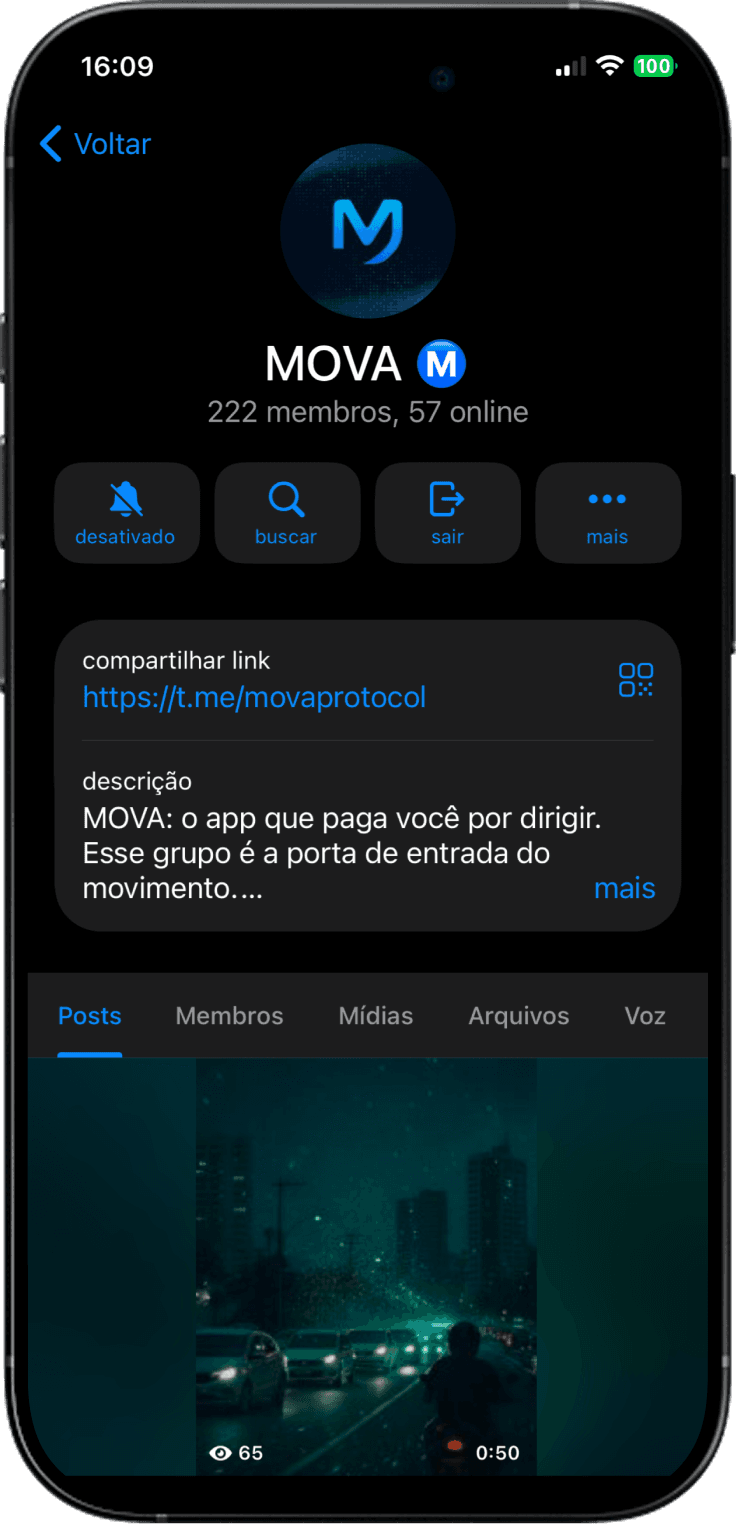This screenshot has width=736, height=1524.
Task: Switch to the Posts tab
Action: 90,1016
